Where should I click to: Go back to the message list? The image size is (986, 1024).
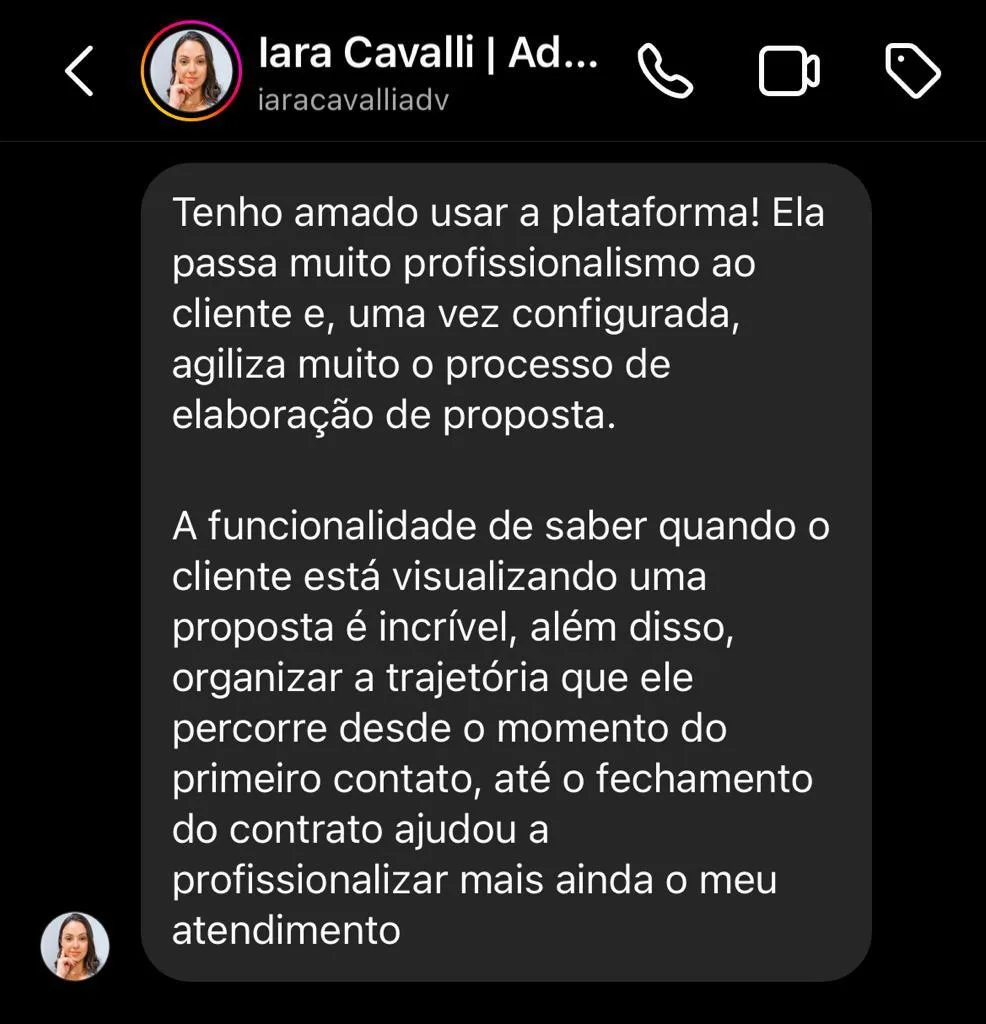point(78,72)
